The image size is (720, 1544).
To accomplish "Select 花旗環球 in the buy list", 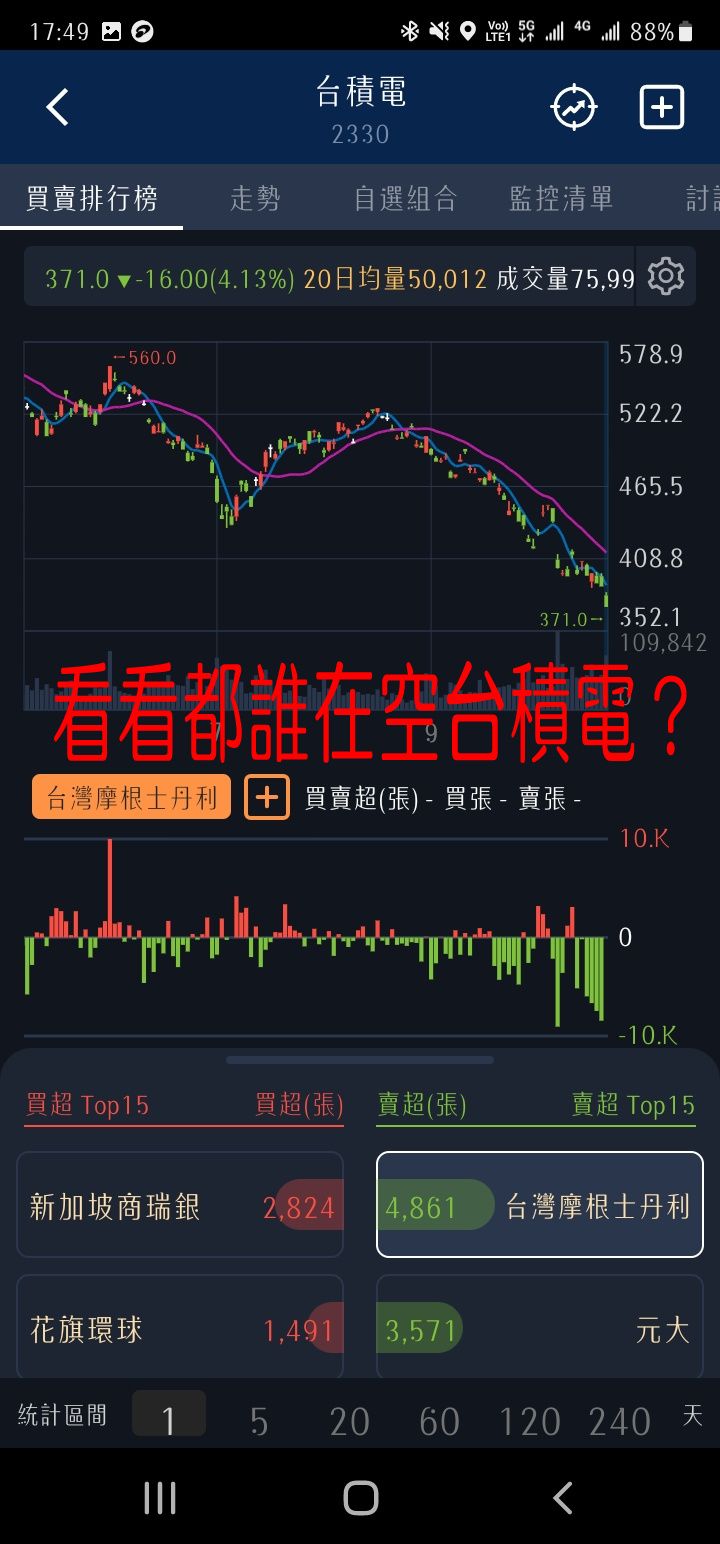I will 180,1328.
